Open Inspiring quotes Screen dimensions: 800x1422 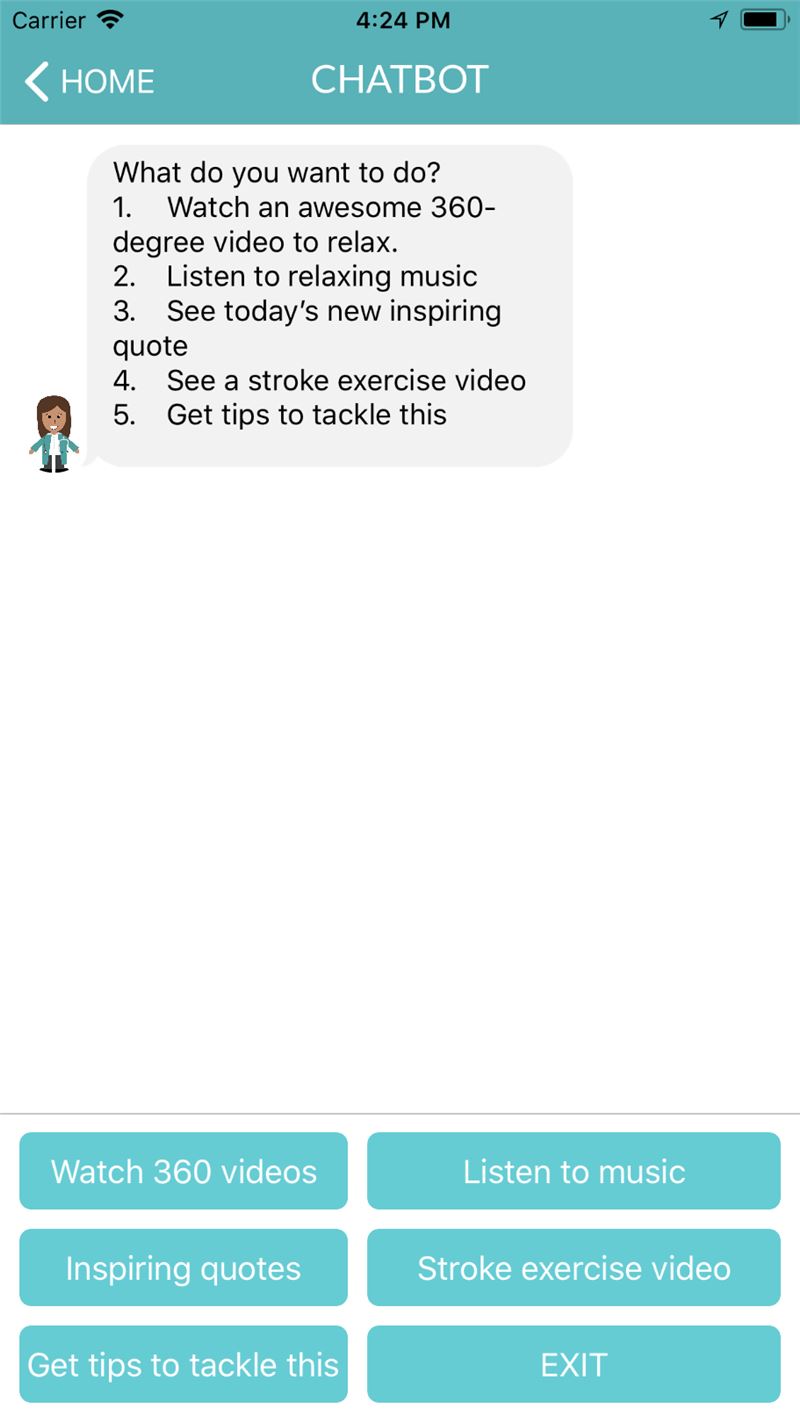[184, 1268]
